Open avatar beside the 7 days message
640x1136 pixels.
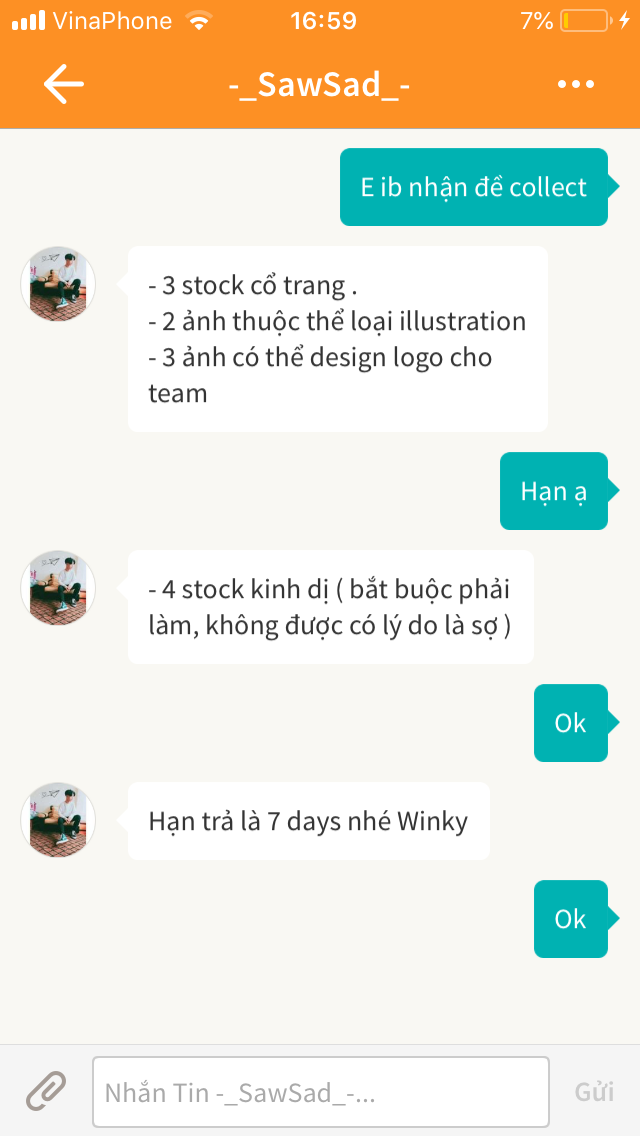[58, 820]
